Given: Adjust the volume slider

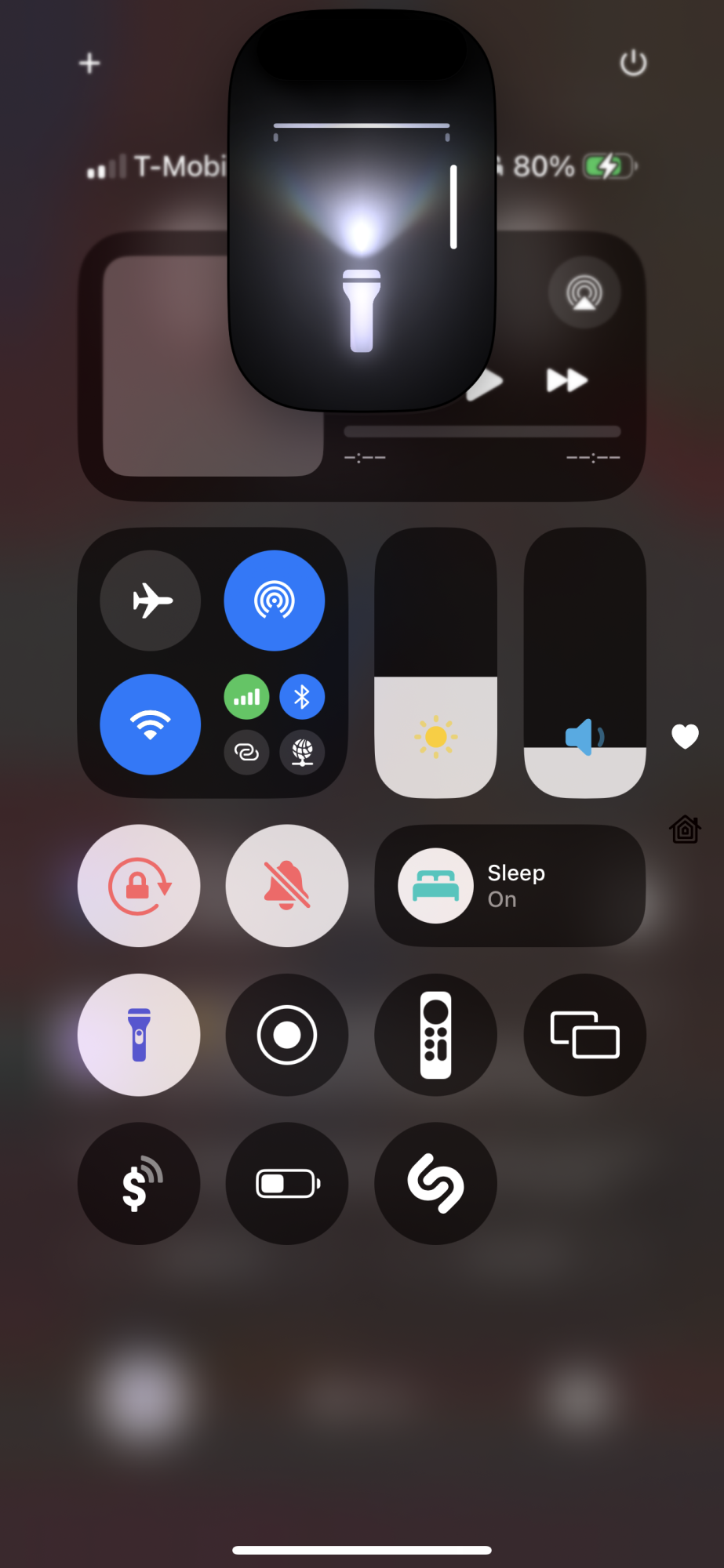Looking at the screenshot, I should click(584, 662).
